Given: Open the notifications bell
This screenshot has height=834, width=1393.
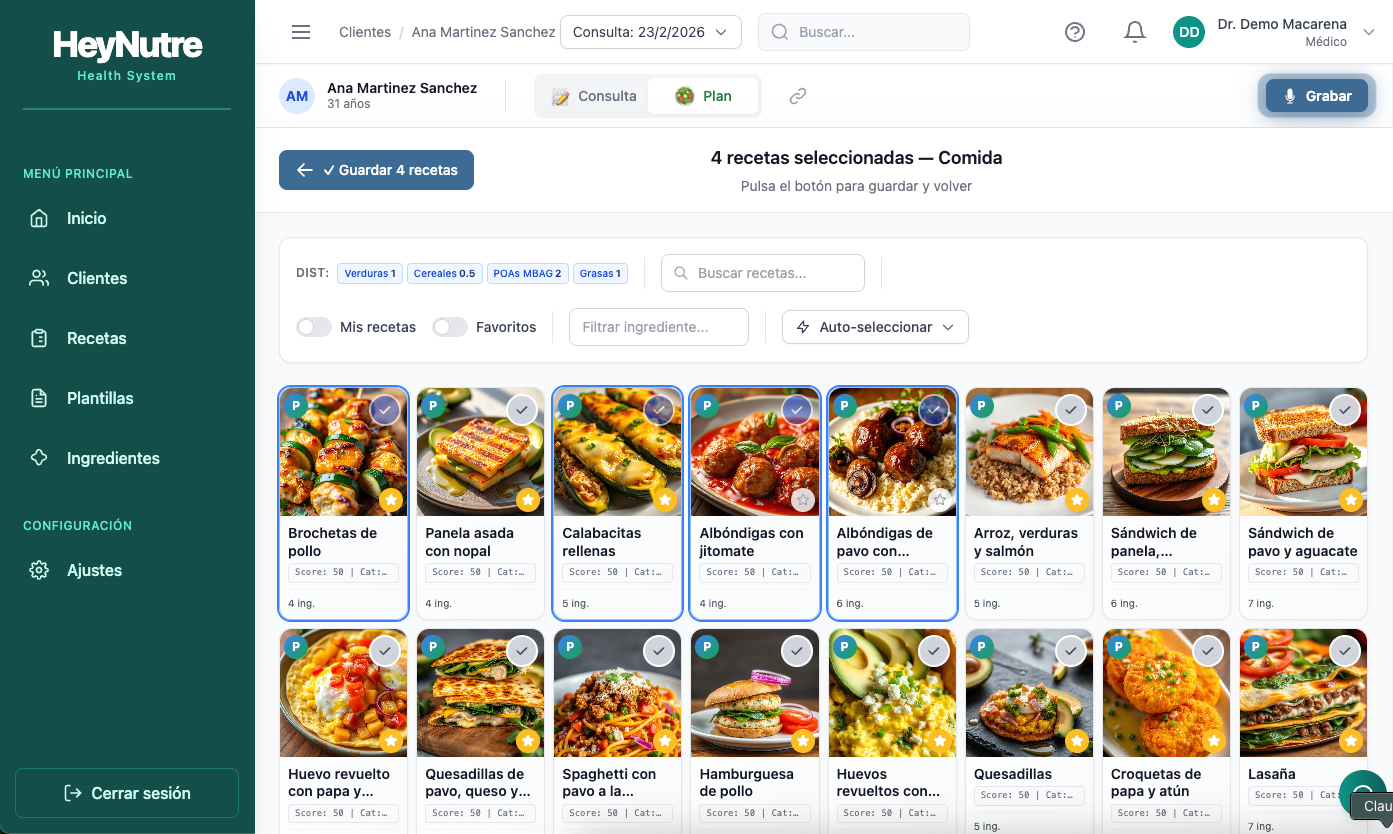Looking at the screenshot, I should pyautogui.click(x=1135, y=32).
